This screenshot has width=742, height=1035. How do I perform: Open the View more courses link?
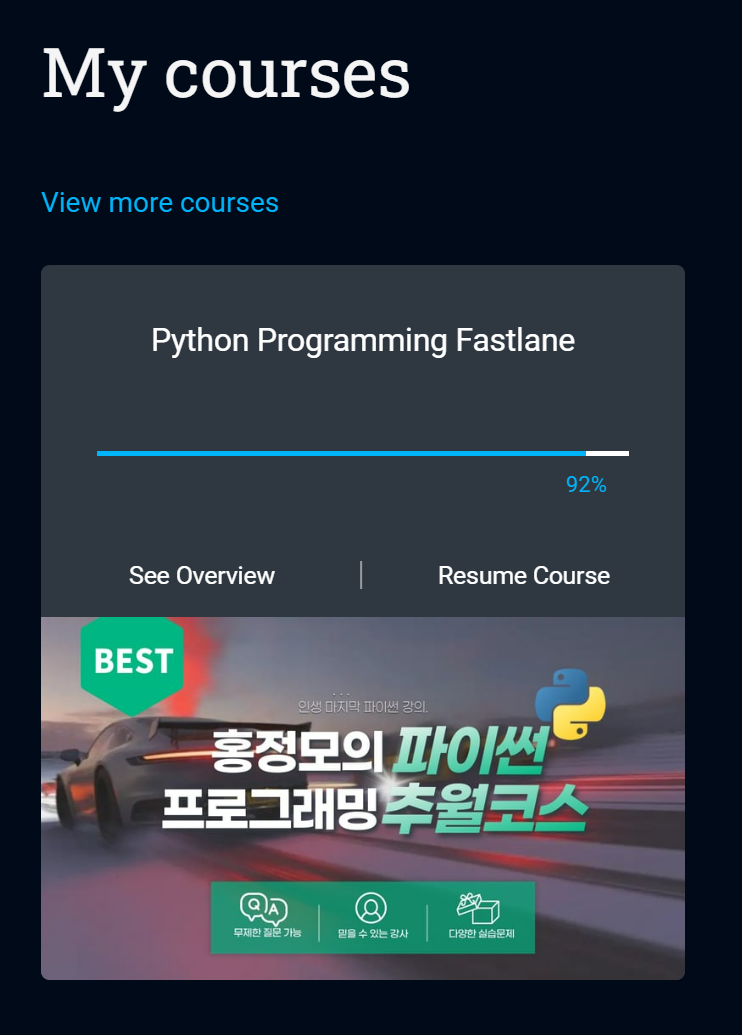pyautogui.click(x=160, y=203)
